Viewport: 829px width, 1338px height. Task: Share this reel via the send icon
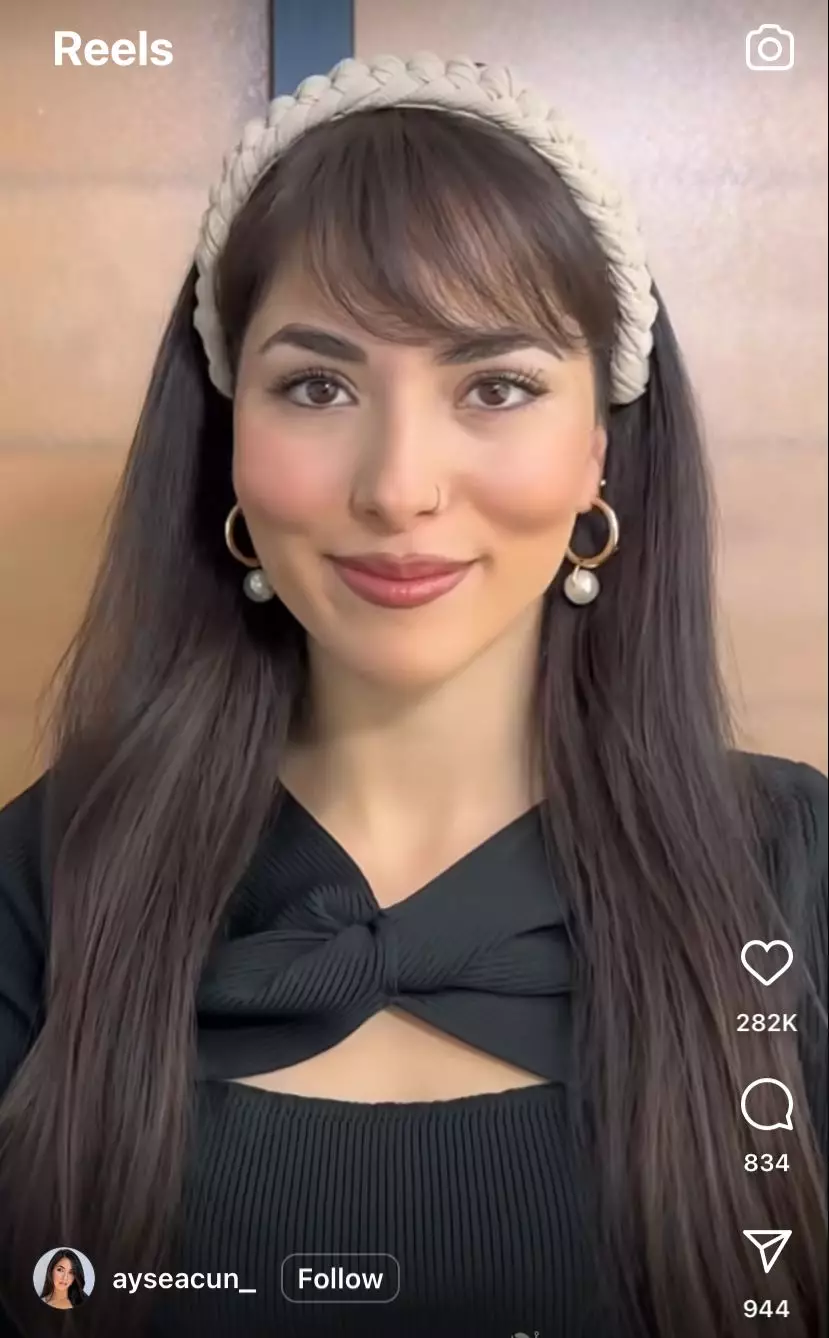(767, 1251)
